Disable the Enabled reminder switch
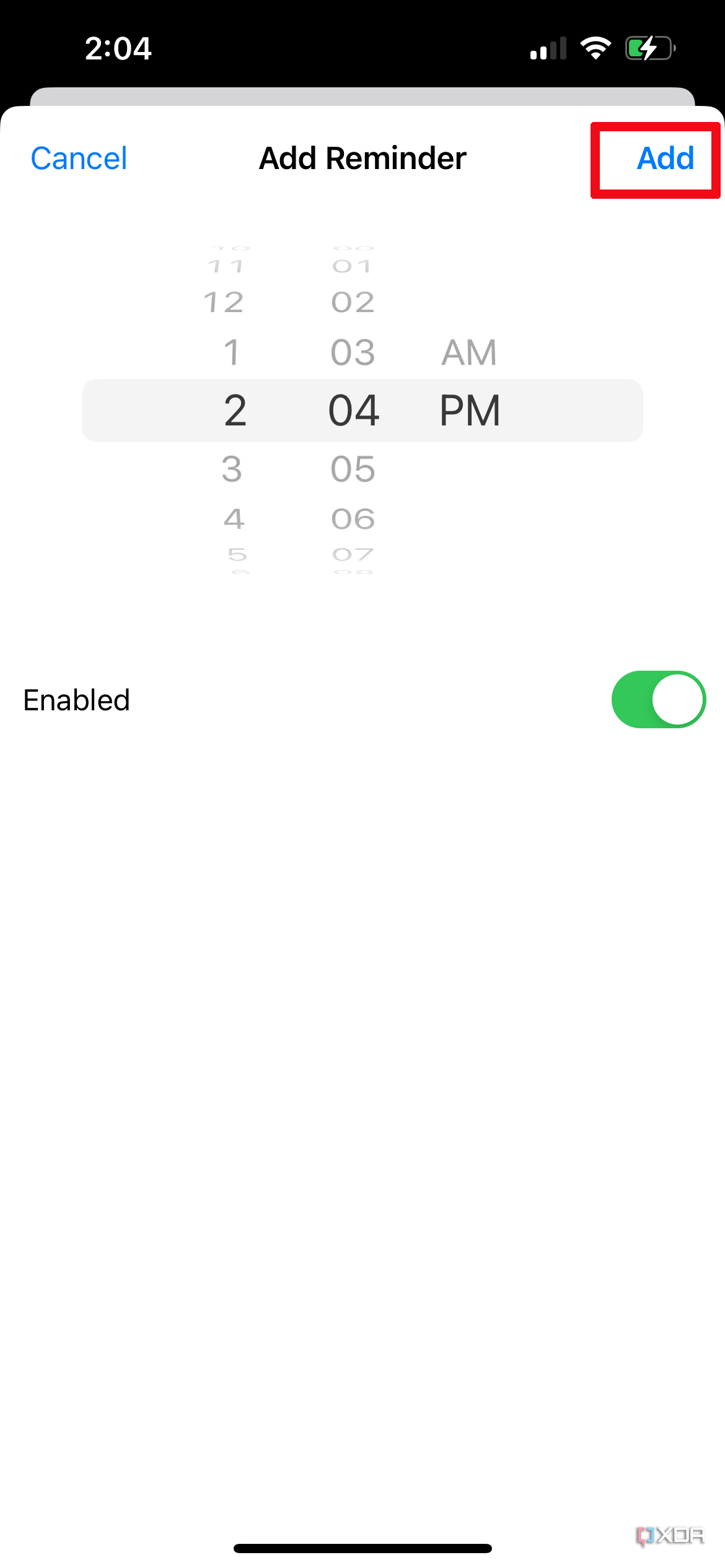The height and width of the screenshot is (1568, 725). [x=658, y=699]
